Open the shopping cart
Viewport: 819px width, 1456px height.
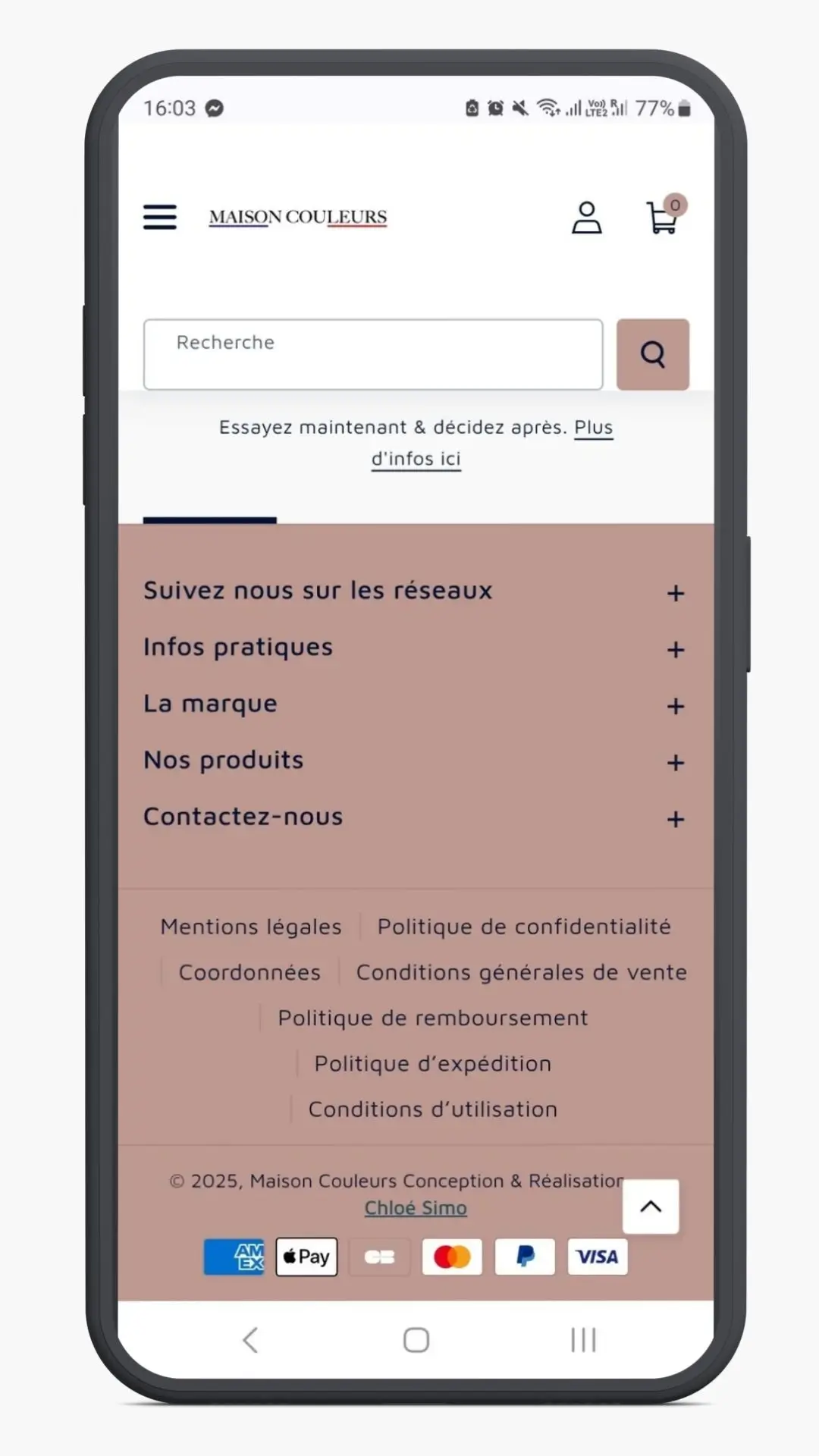coord(663,218)
